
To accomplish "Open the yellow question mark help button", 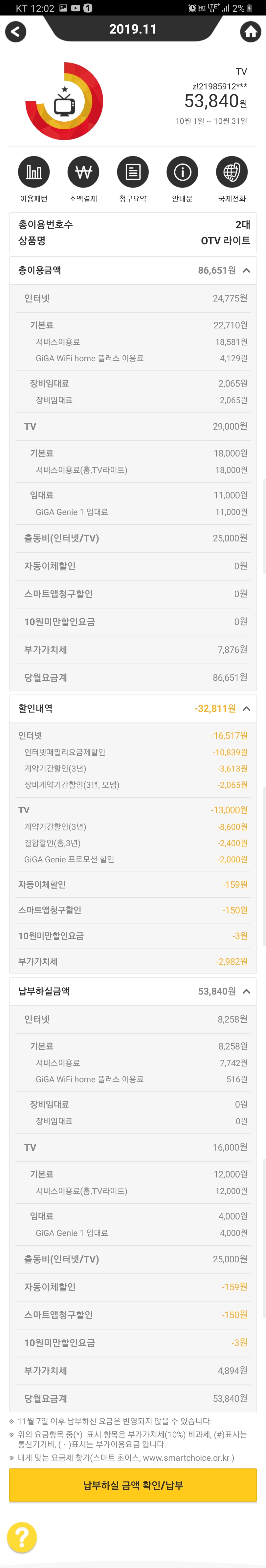I will click(22, 1536).
